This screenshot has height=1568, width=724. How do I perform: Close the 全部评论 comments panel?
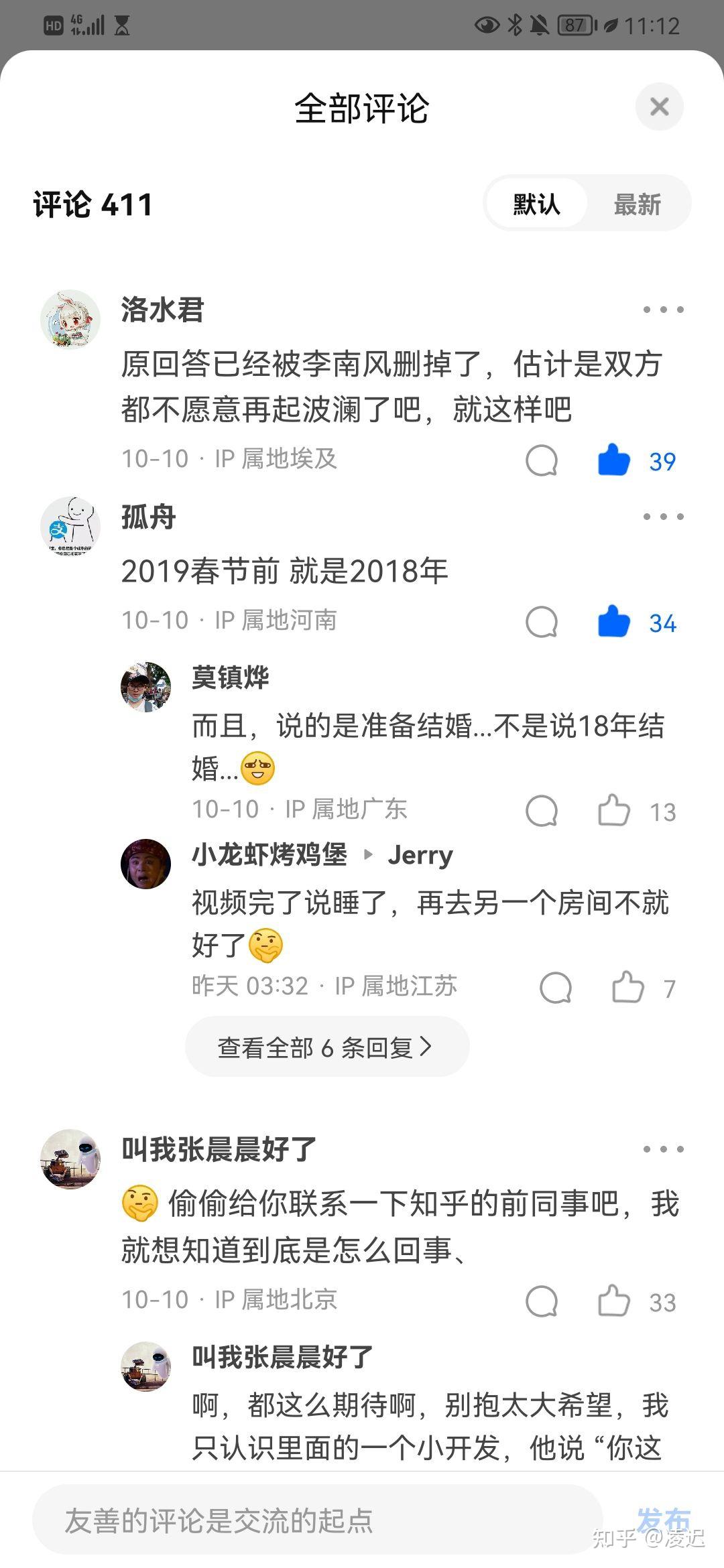[660, 107]
